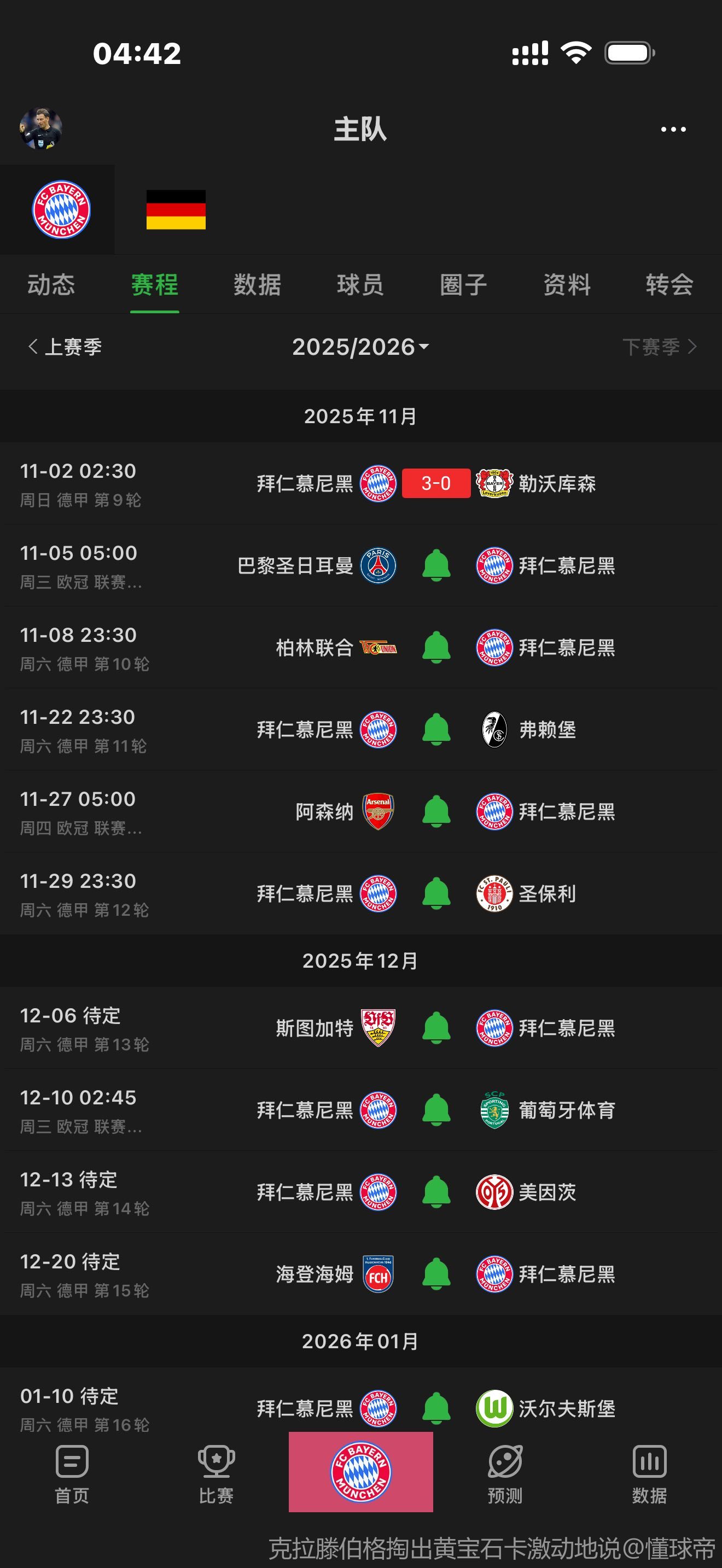Enable reminder for 巴黎圣日耳曼 match
Image resolution: width=722 pixels, height=1568 pixels.
[436, 565]
